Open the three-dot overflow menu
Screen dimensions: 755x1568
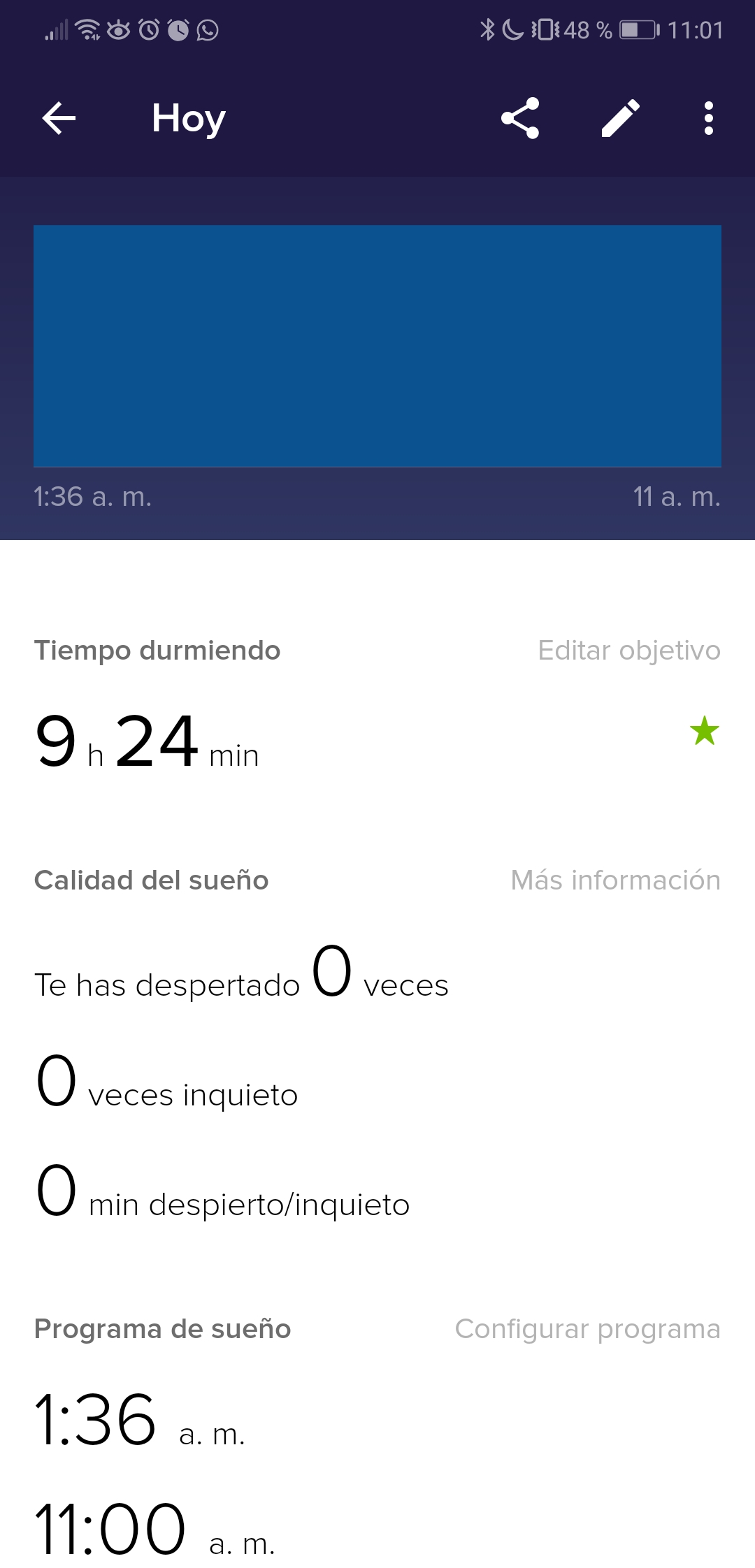(708, 118)
